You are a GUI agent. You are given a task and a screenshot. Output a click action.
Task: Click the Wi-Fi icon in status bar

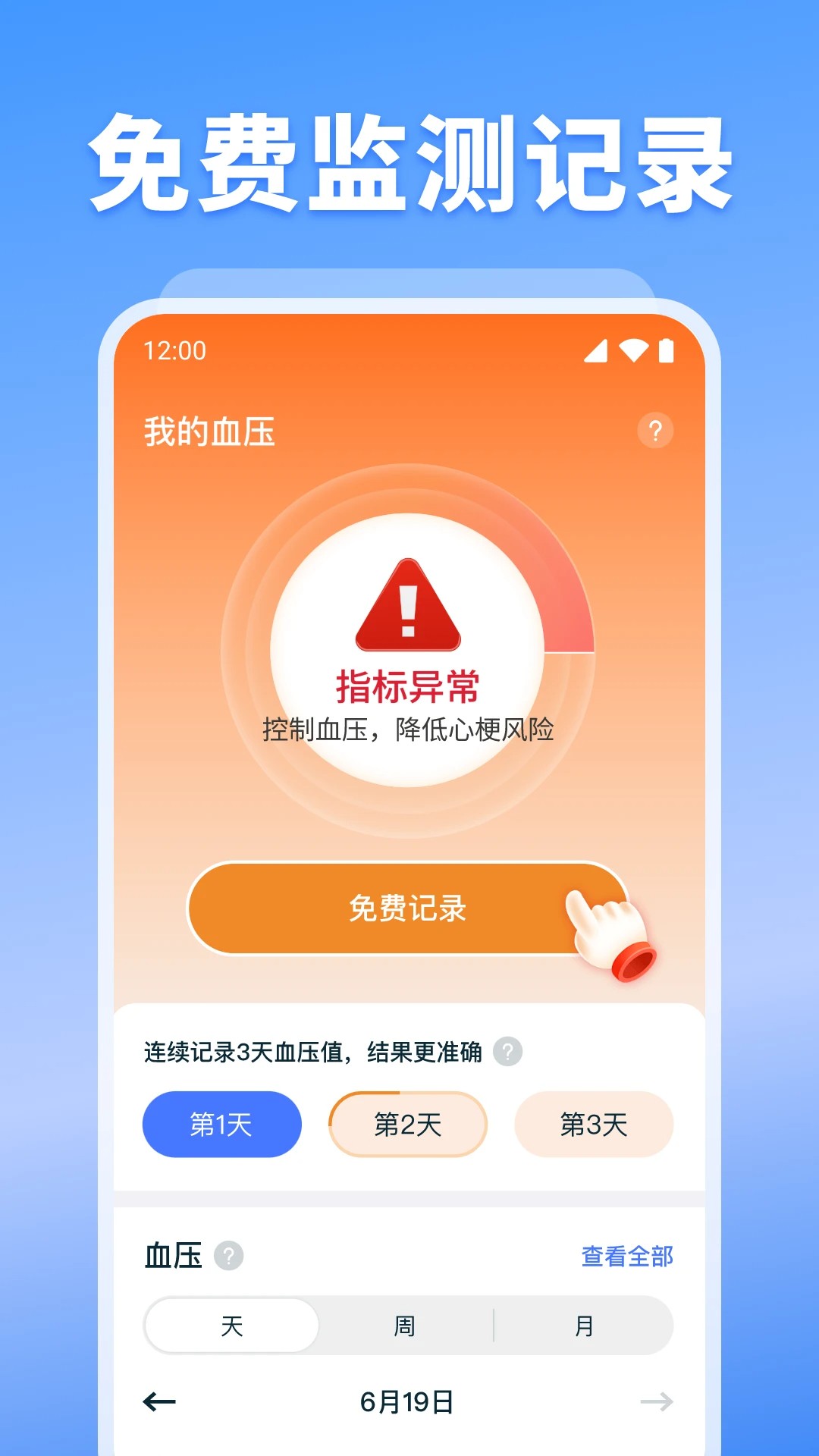tap(635, 349)
